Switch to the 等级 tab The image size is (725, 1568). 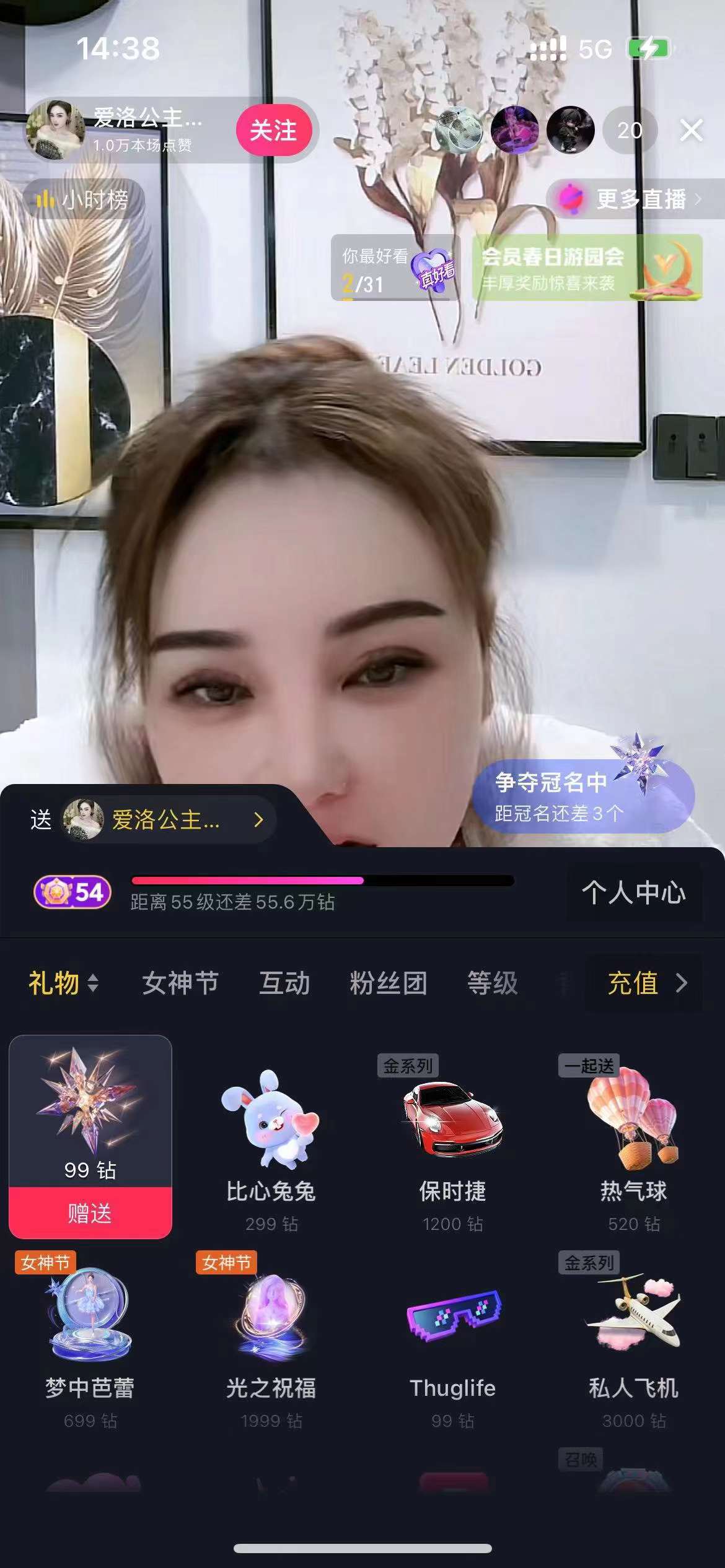point(493,983)
